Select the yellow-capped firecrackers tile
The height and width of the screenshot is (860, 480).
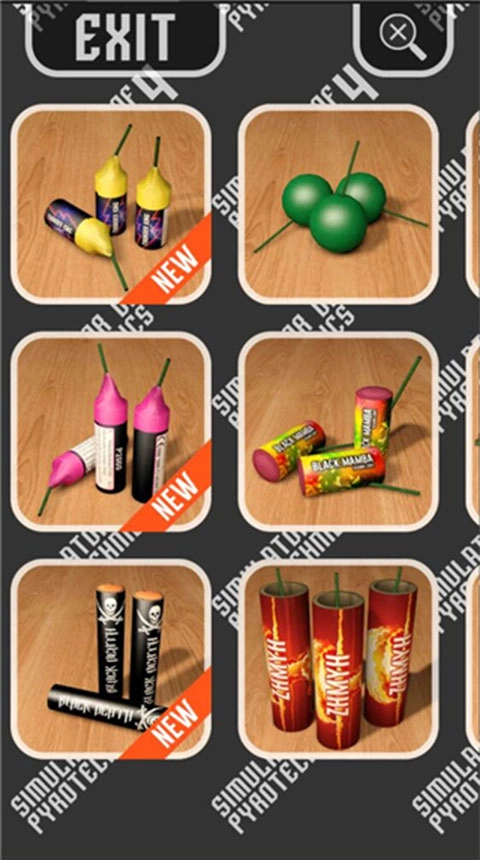[111, 204]
